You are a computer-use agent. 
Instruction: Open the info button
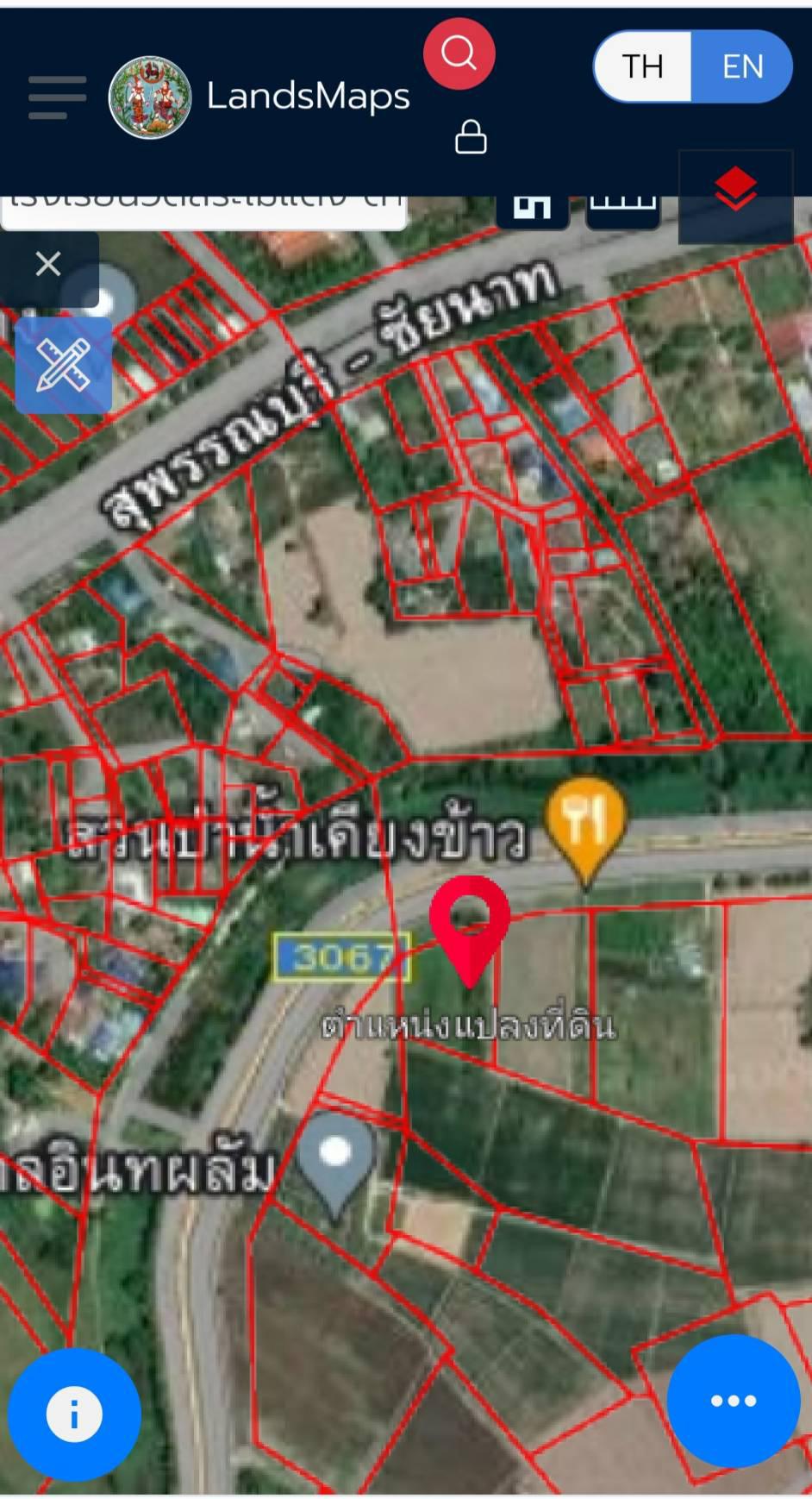pos(74,1414)
